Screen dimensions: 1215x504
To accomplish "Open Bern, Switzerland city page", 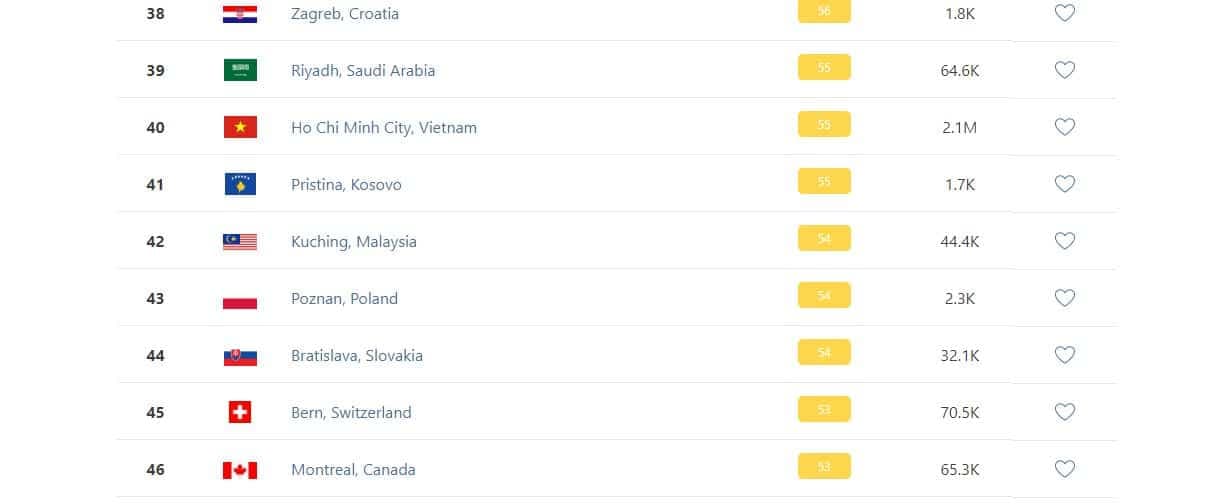I will coord(351,413).
